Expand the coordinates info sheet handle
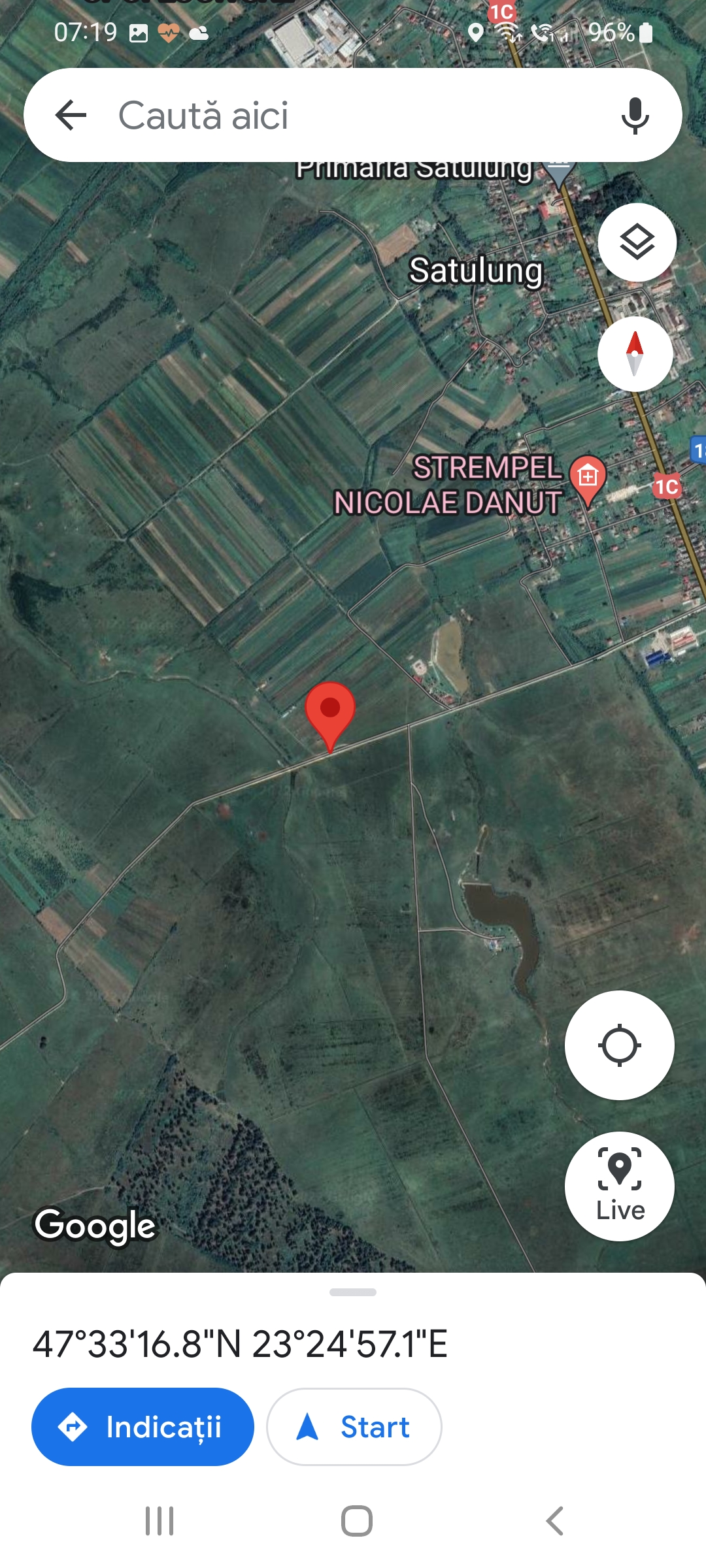 tap(353, 1292)
